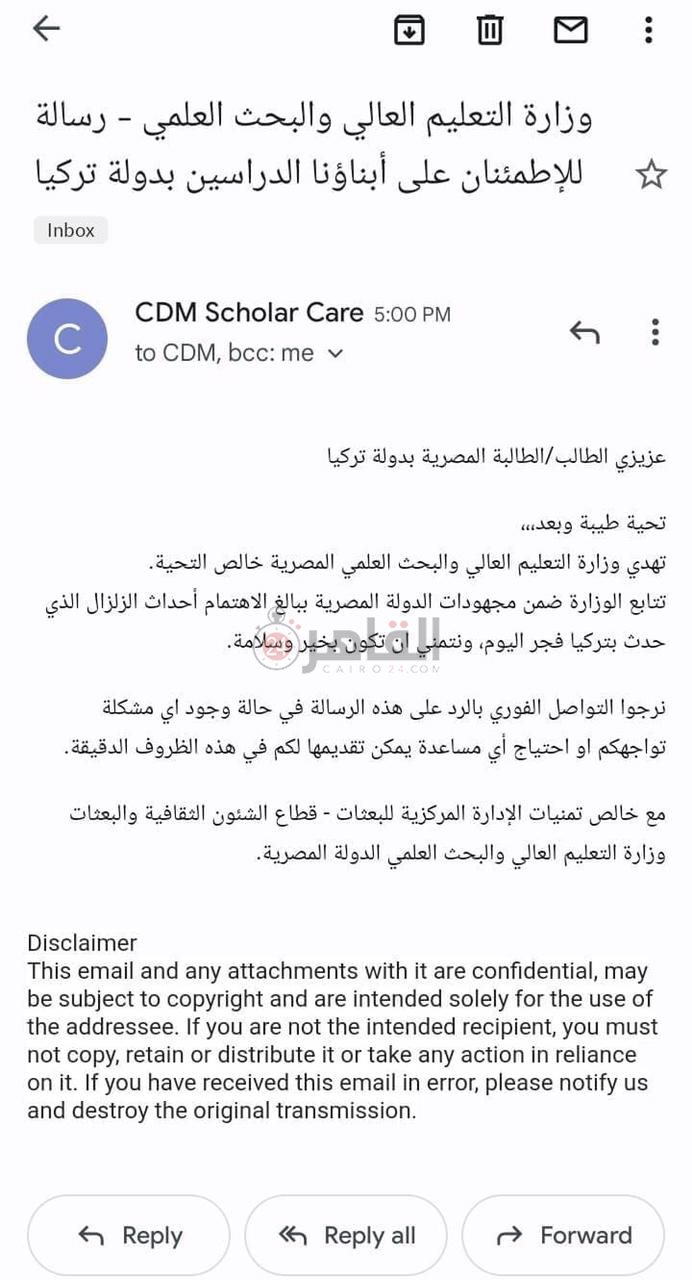Open message options menu beside reply arrow
Screen dimensions: 692x1280
pyautogui.click(x=655, y=331)
